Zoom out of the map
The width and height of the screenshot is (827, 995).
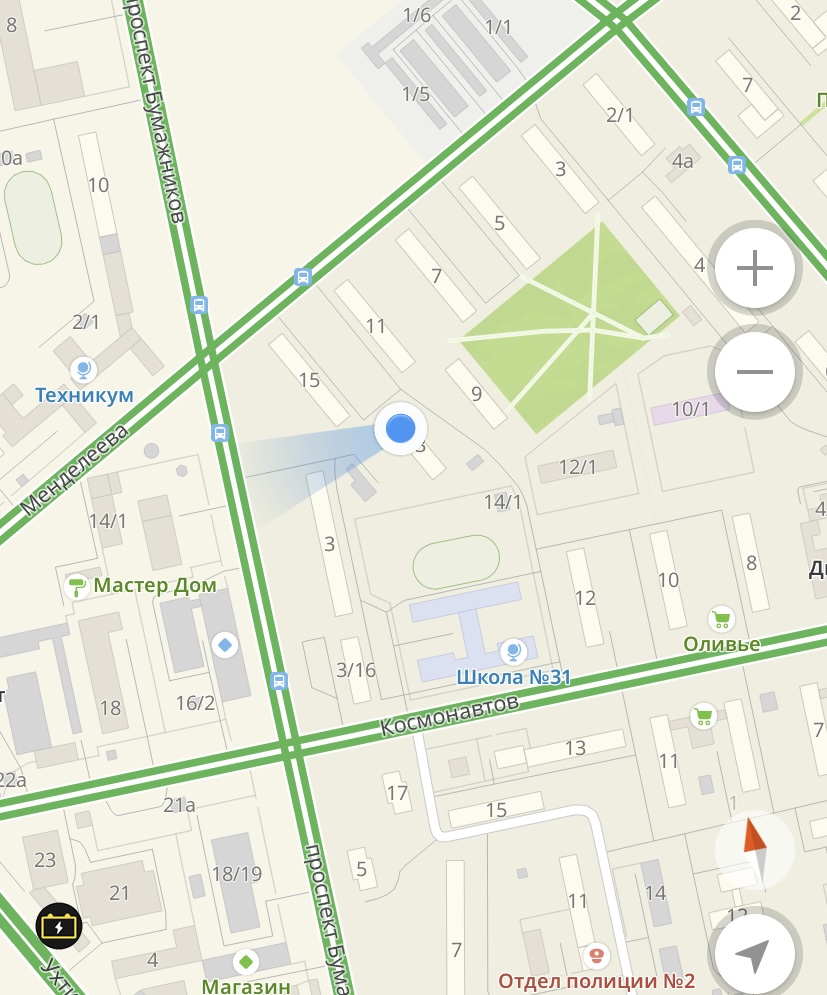[755, 372]
